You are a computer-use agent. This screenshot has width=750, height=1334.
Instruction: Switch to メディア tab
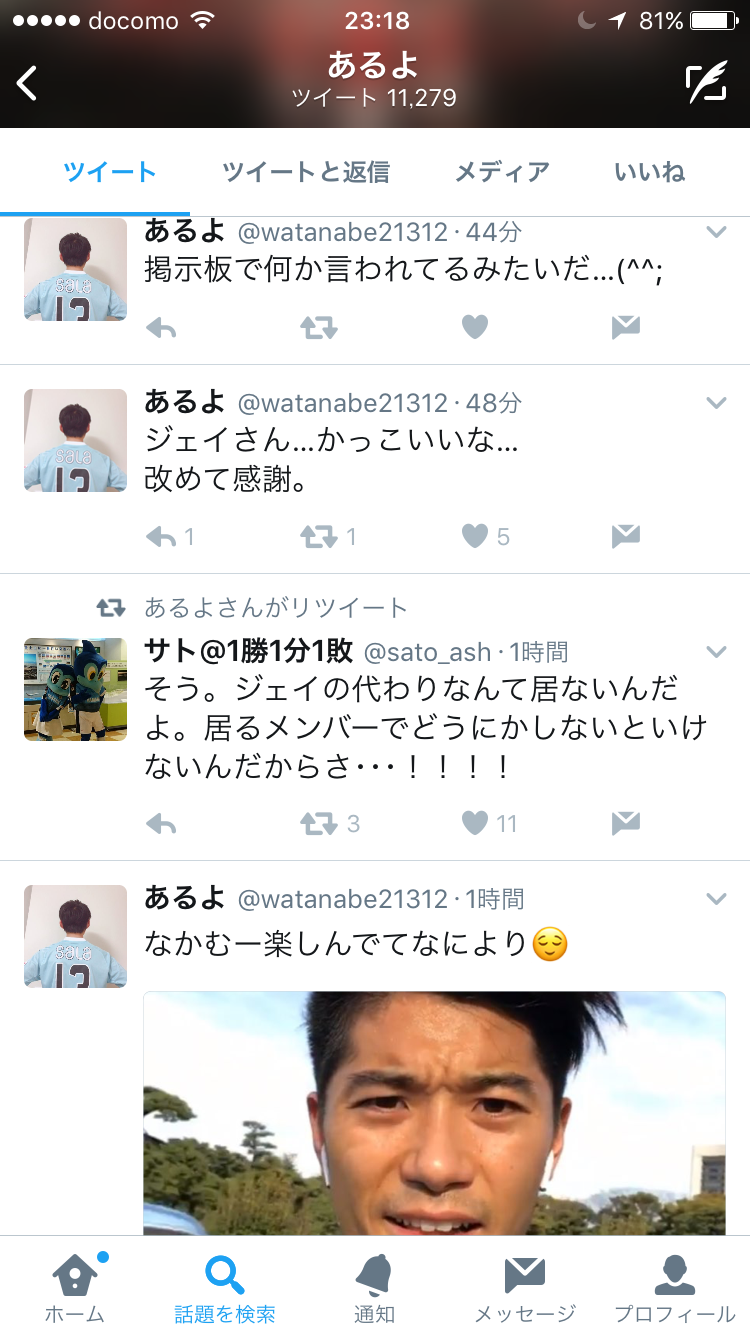(x=502, y=172)
